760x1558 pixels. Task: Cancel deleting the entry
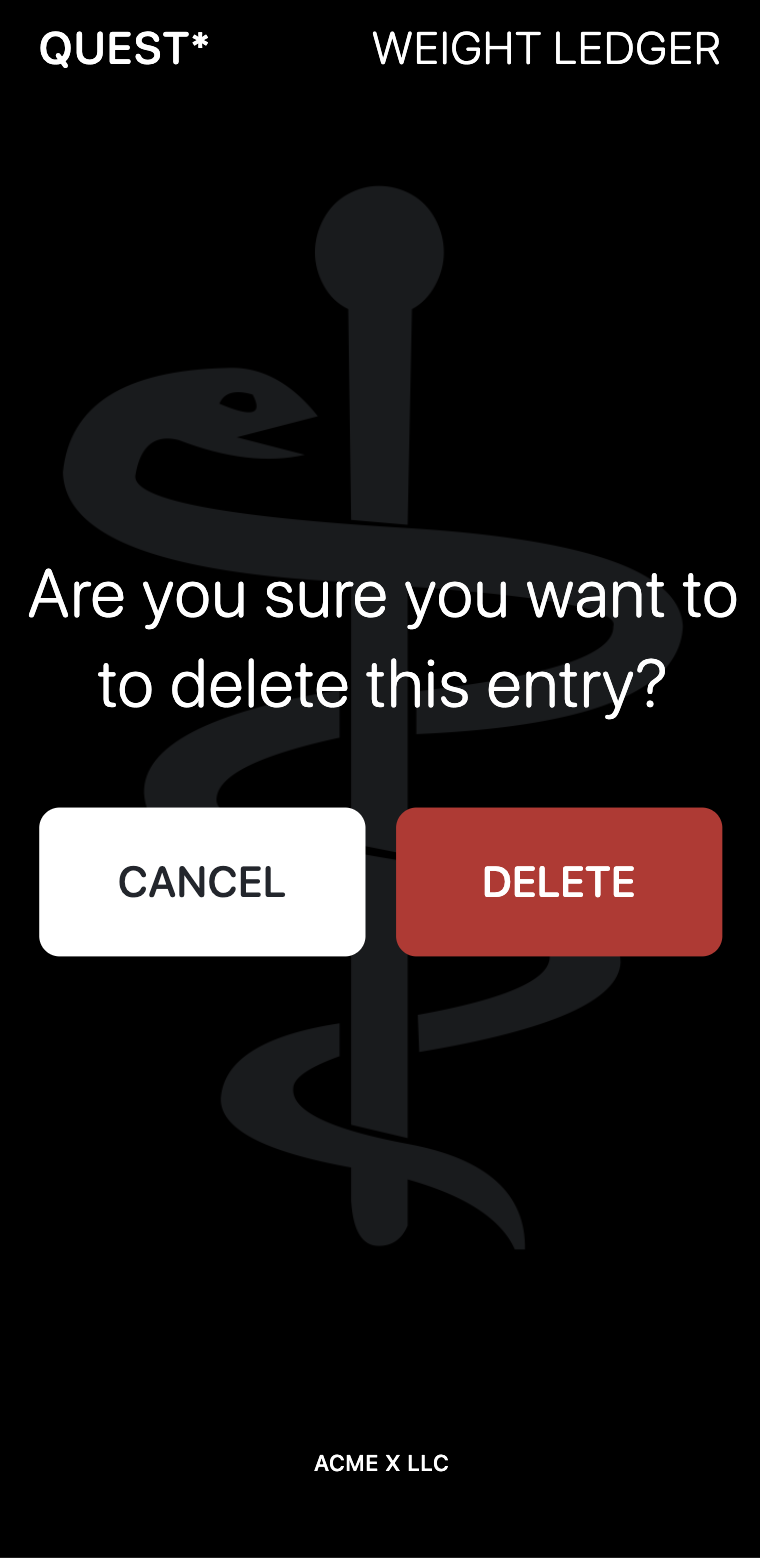[202, 882]
